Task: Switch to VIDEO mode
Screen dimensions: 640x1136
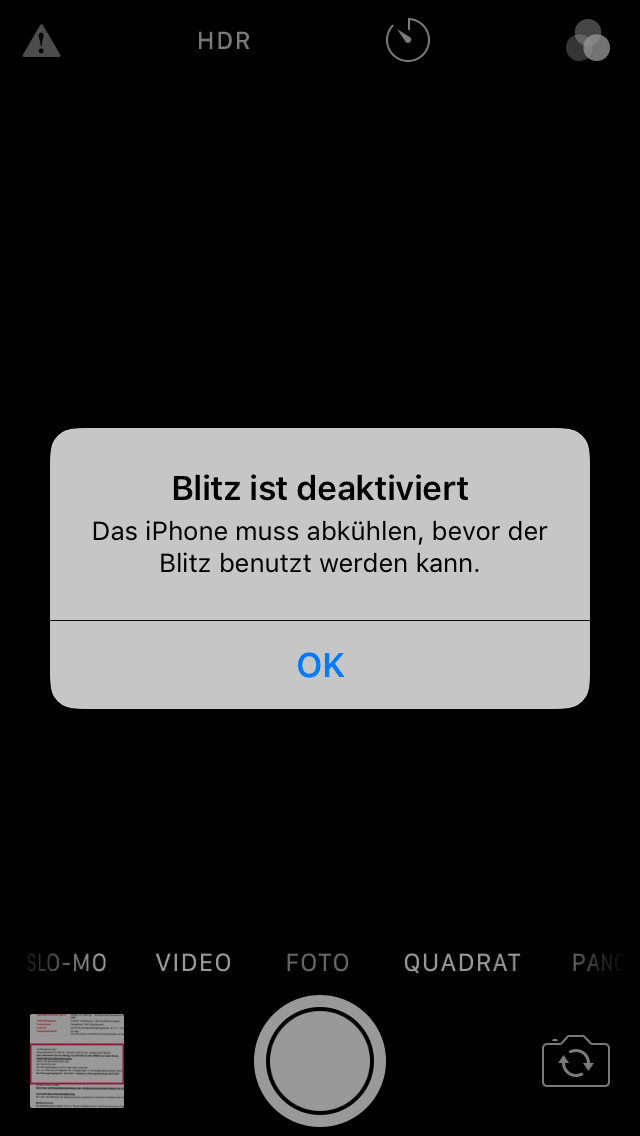Action: coord(194,963)
